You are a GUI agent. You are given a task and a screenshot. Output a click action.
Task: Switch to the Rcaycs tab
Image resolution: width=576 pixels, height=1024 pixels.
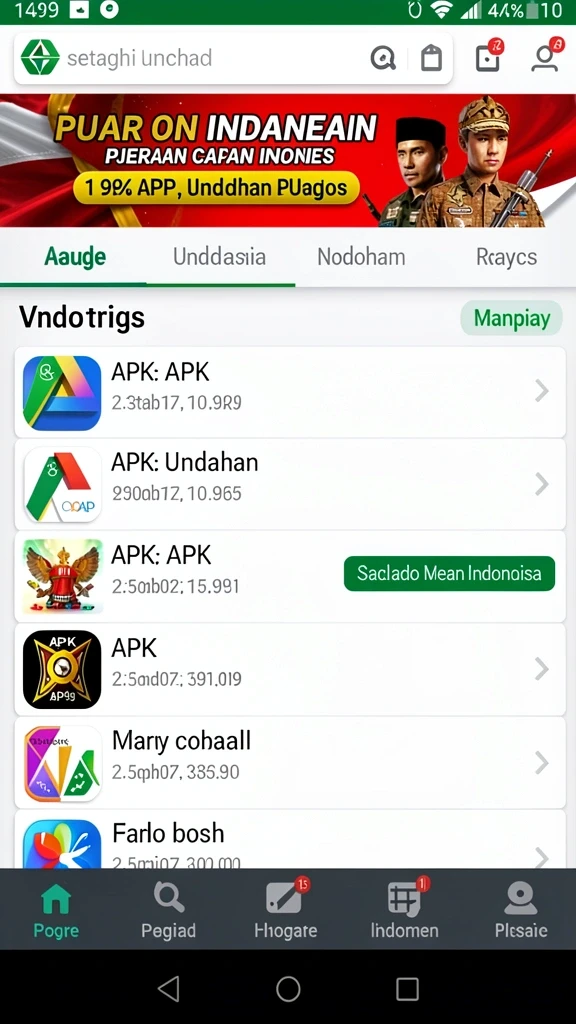tap(507, 257)
